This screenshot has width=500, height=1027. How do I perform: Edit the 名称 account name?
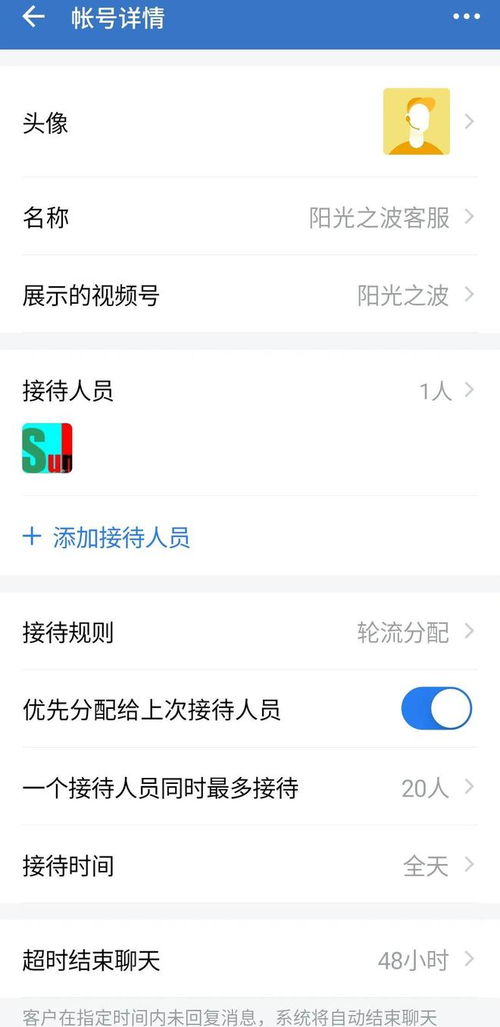point(250,217)
